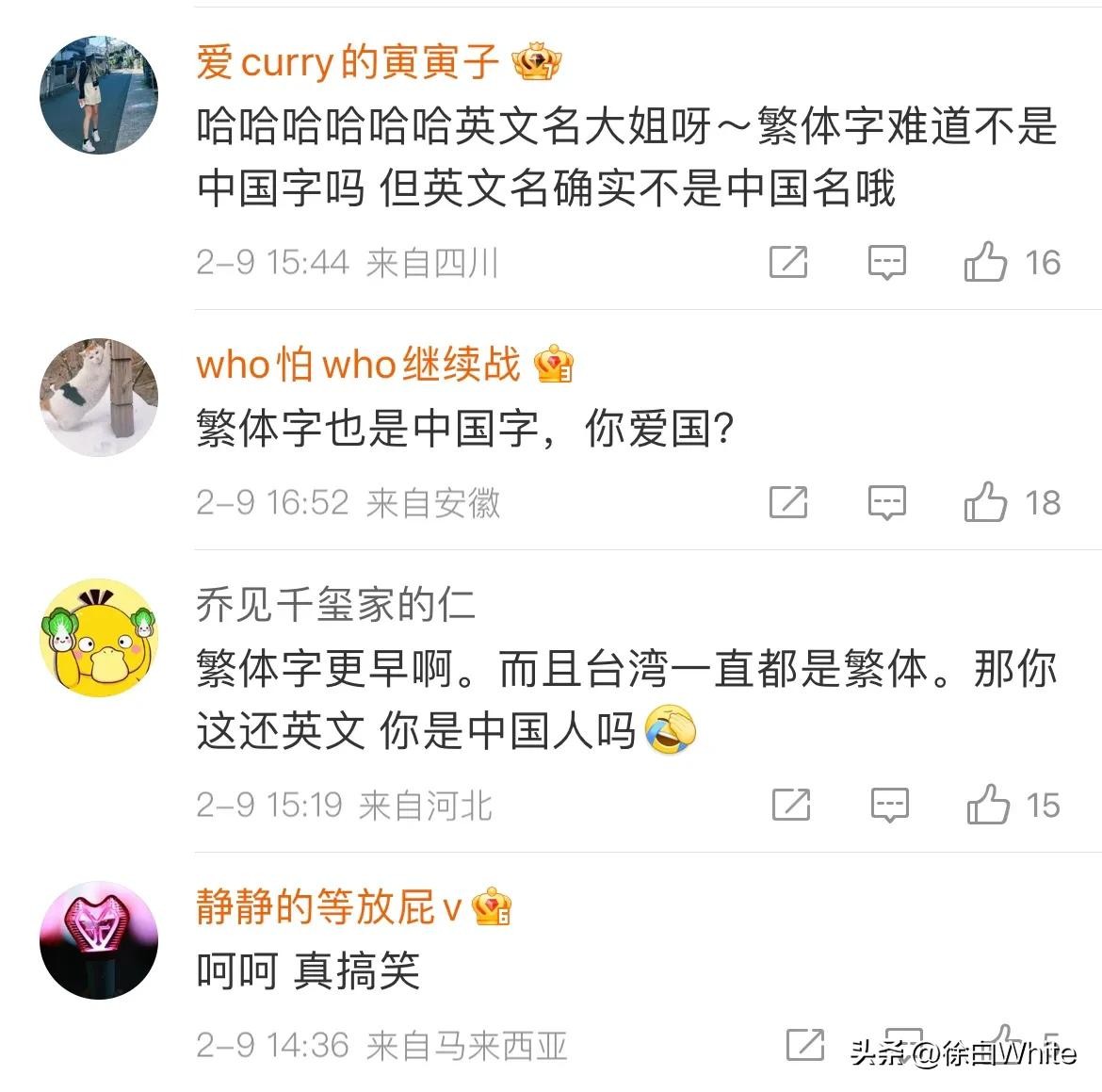
Task: Repost the comment by 静静的等放屁v
Action: (805, 1044)
